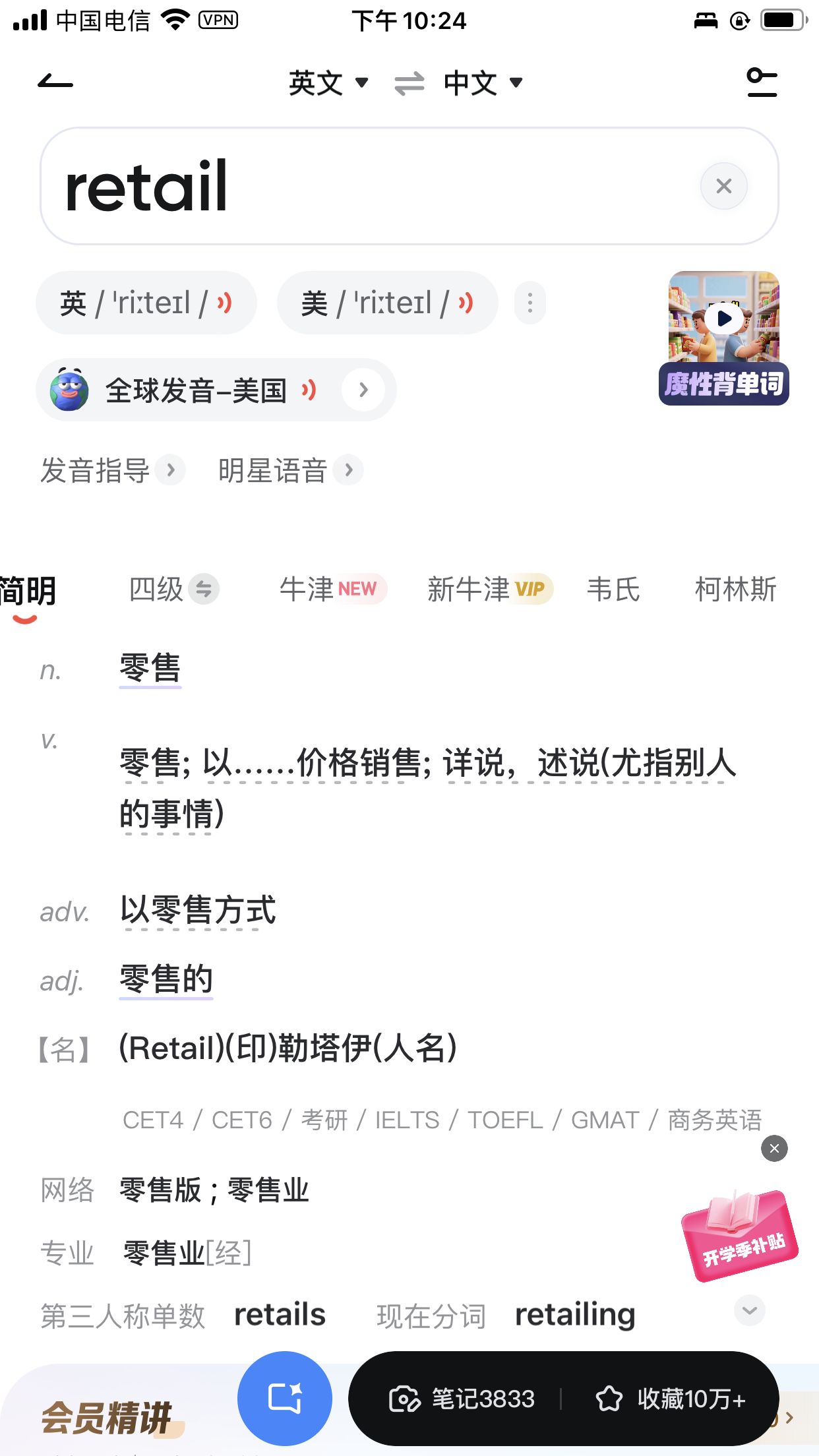The width and height of the screenshot is (819, 1456).
Task: Open 明星语音 celebrity voices
Action: (x=290, y=471)
